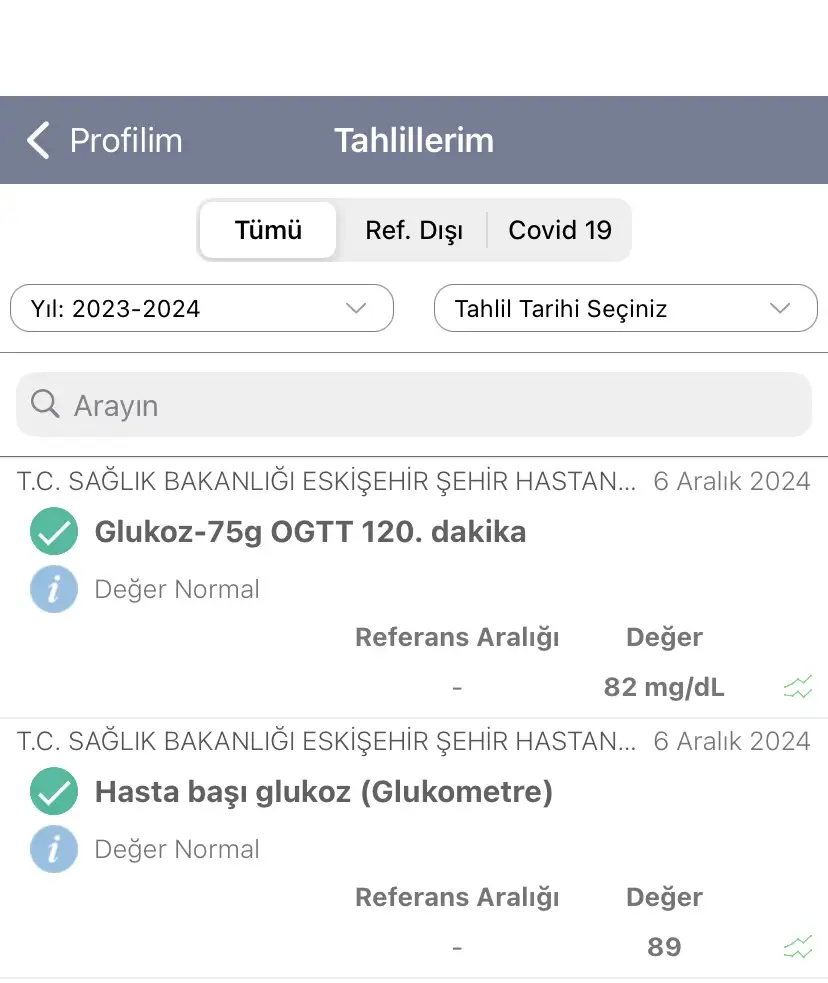
Task: Open the Tahlil Tarihi Seçiniz dropdown
Action: (625, 309)
